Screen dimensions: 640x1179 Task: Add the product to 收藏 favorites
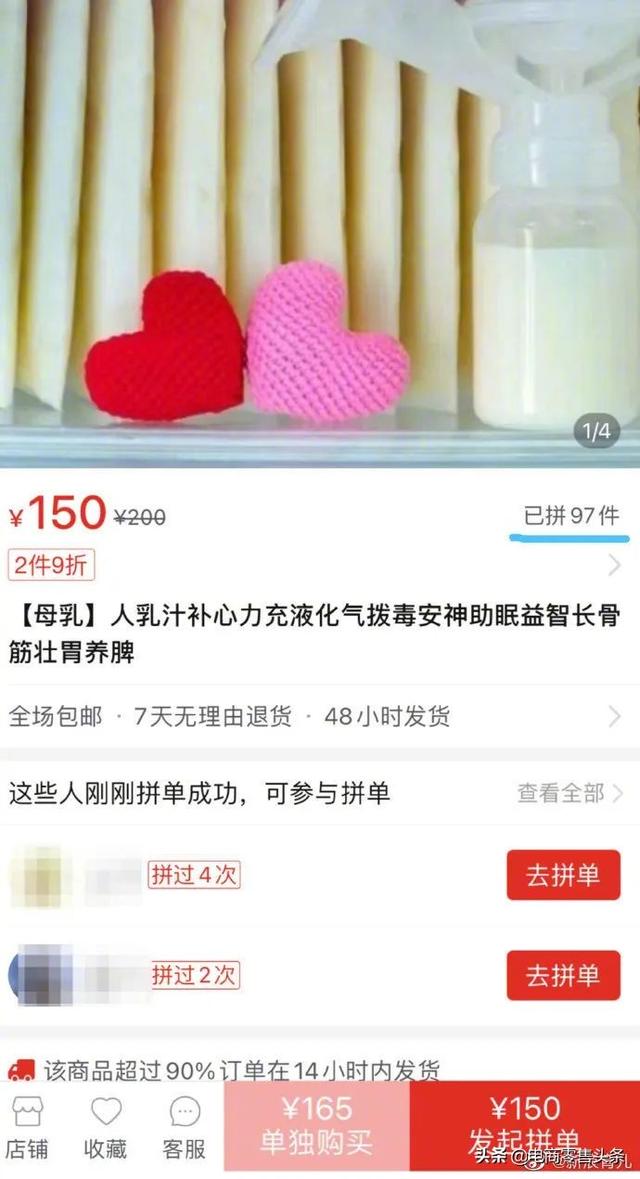tap(105, 1128)
